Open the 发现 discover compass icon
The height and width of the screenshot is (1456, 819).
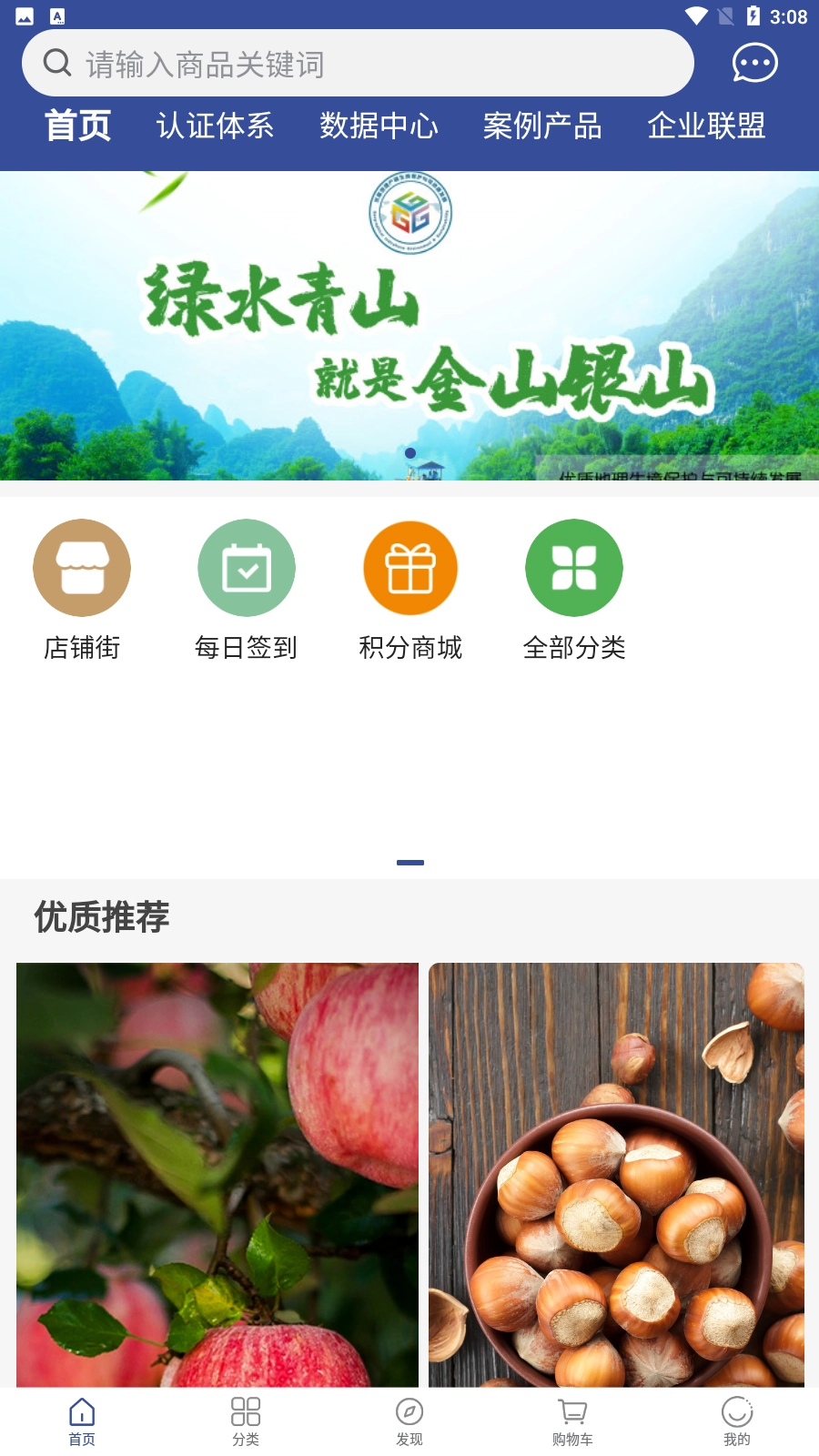[x=409, y=1418]
